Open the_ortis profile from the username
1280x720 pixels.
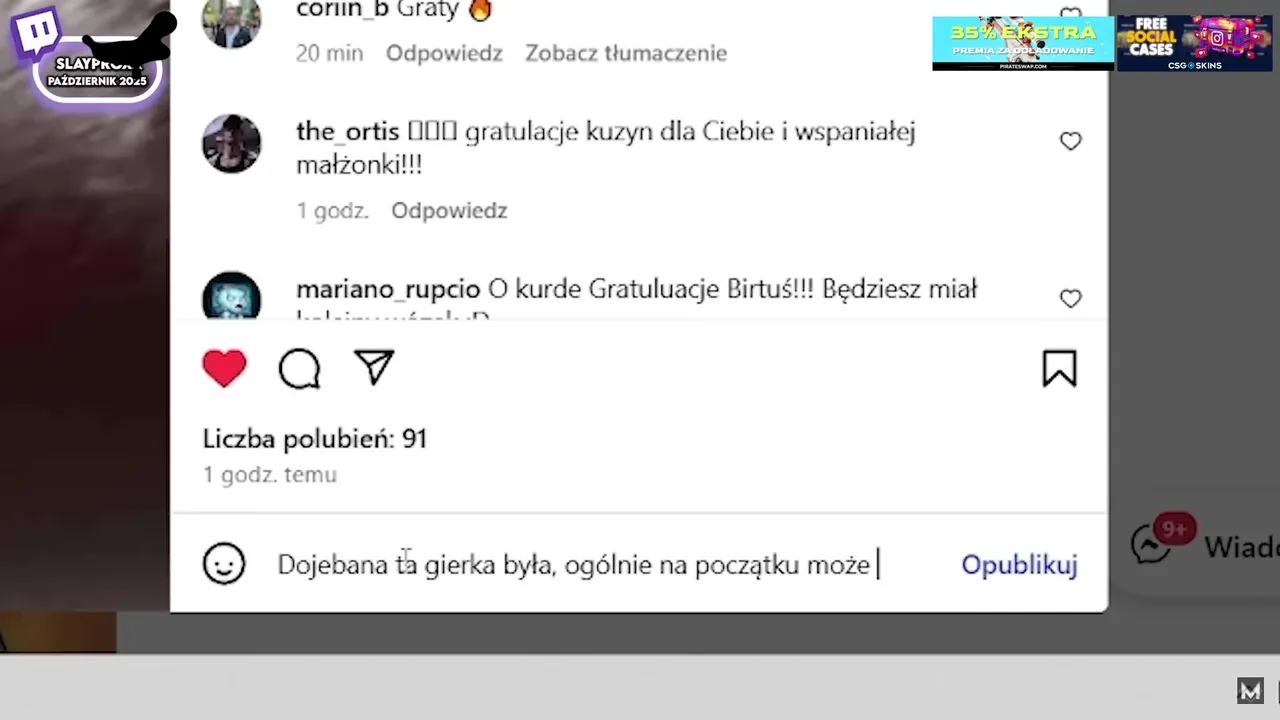coord(347,131)
